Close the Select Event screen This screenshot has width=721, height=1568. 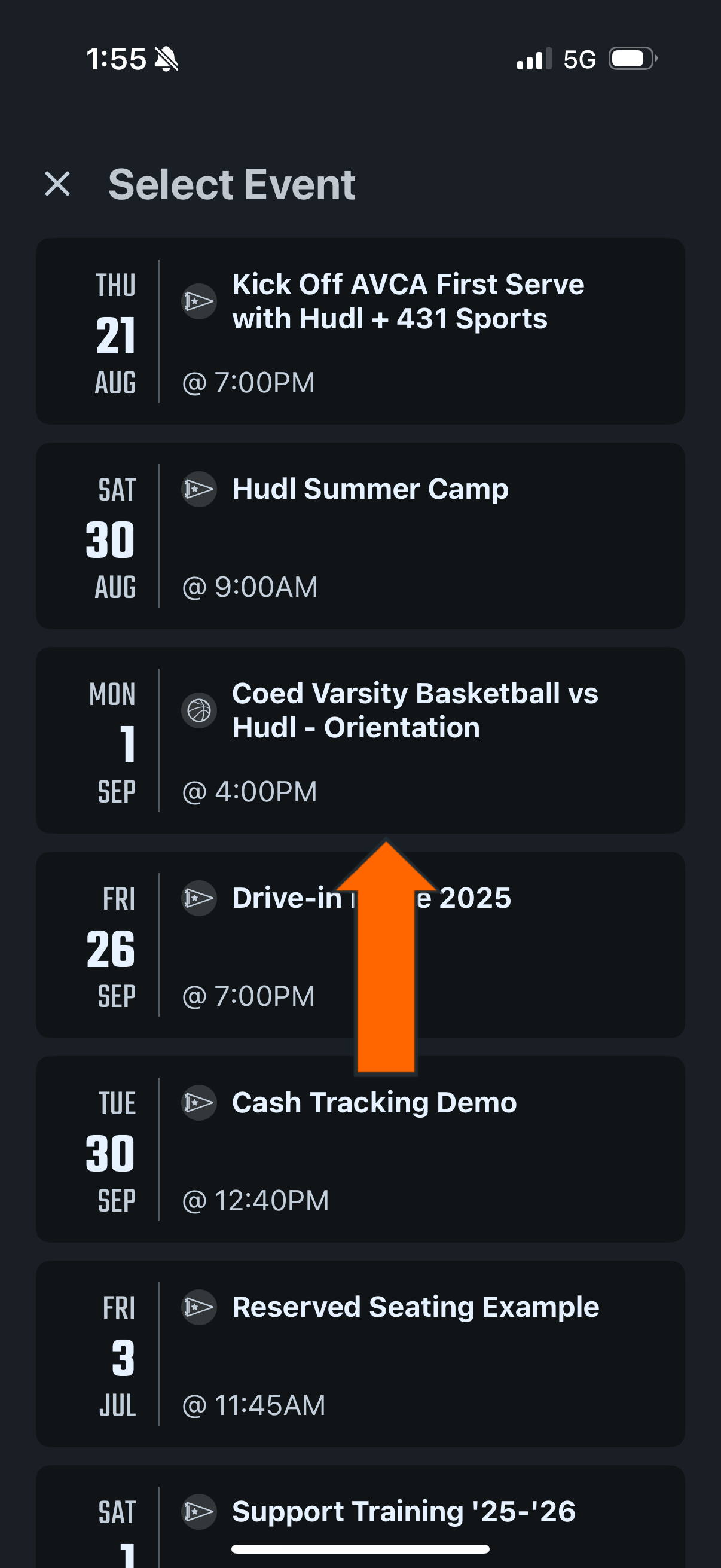coord(59,184)
